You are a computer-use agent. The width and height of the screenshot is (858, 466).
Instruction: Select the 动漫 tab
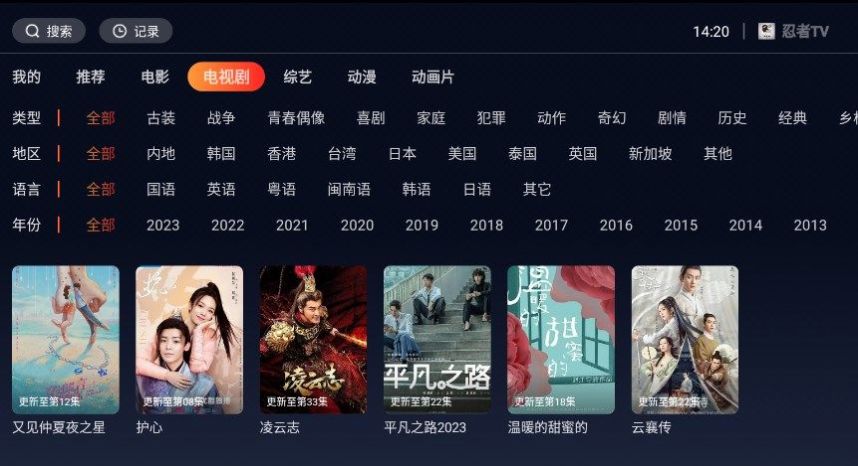[x=362, y=77]
